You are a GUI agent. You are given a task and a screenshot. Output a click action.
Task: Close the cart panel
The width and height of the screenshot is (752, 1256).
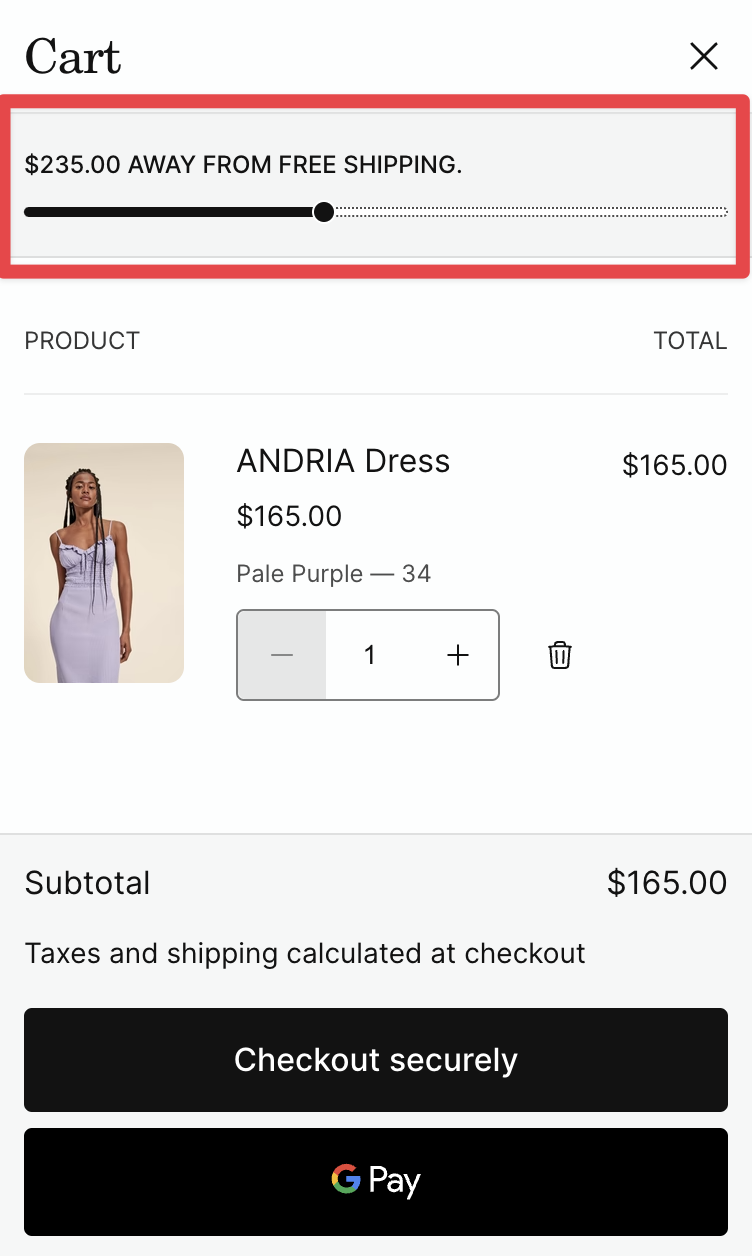[704, 57]
